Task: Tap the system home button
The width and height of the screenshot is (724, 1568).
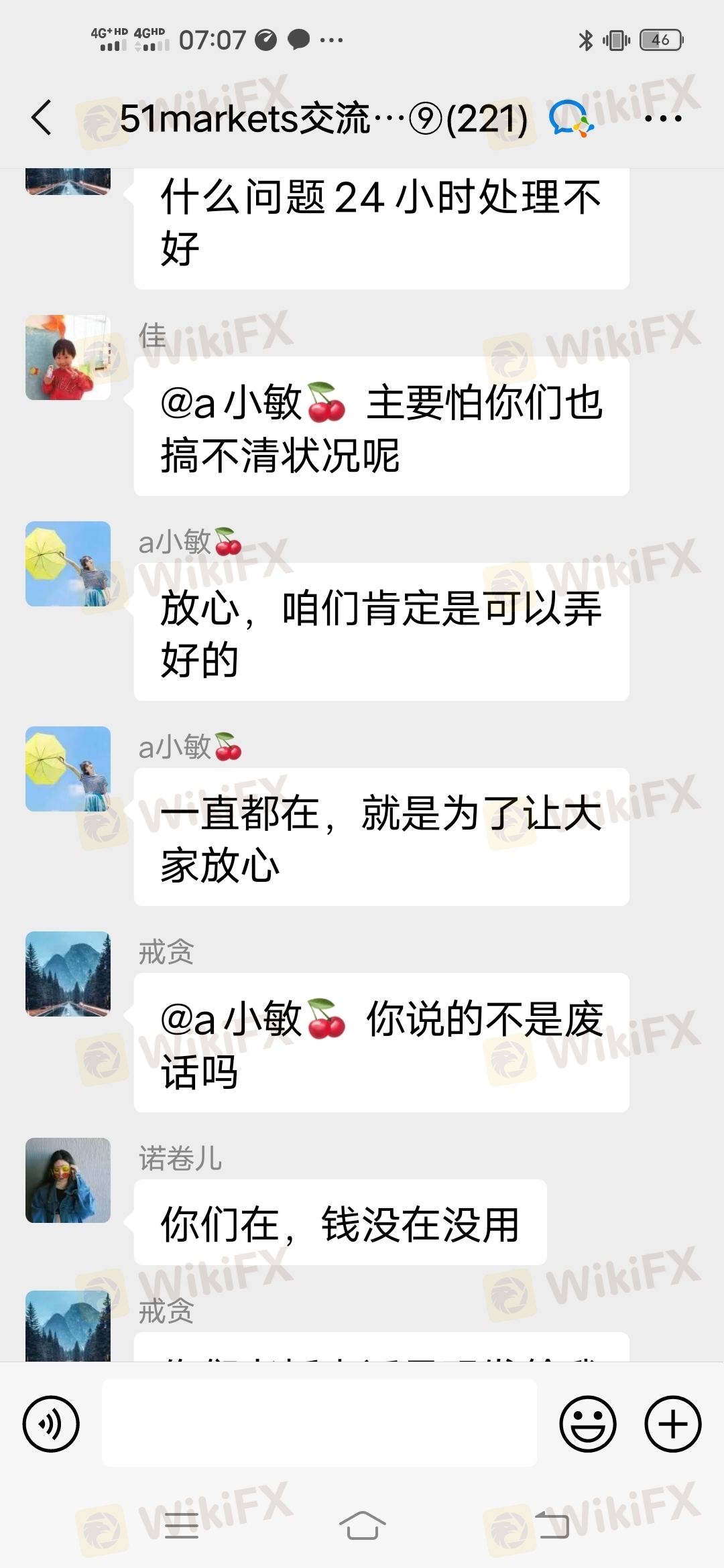Action: (362, 1526)
